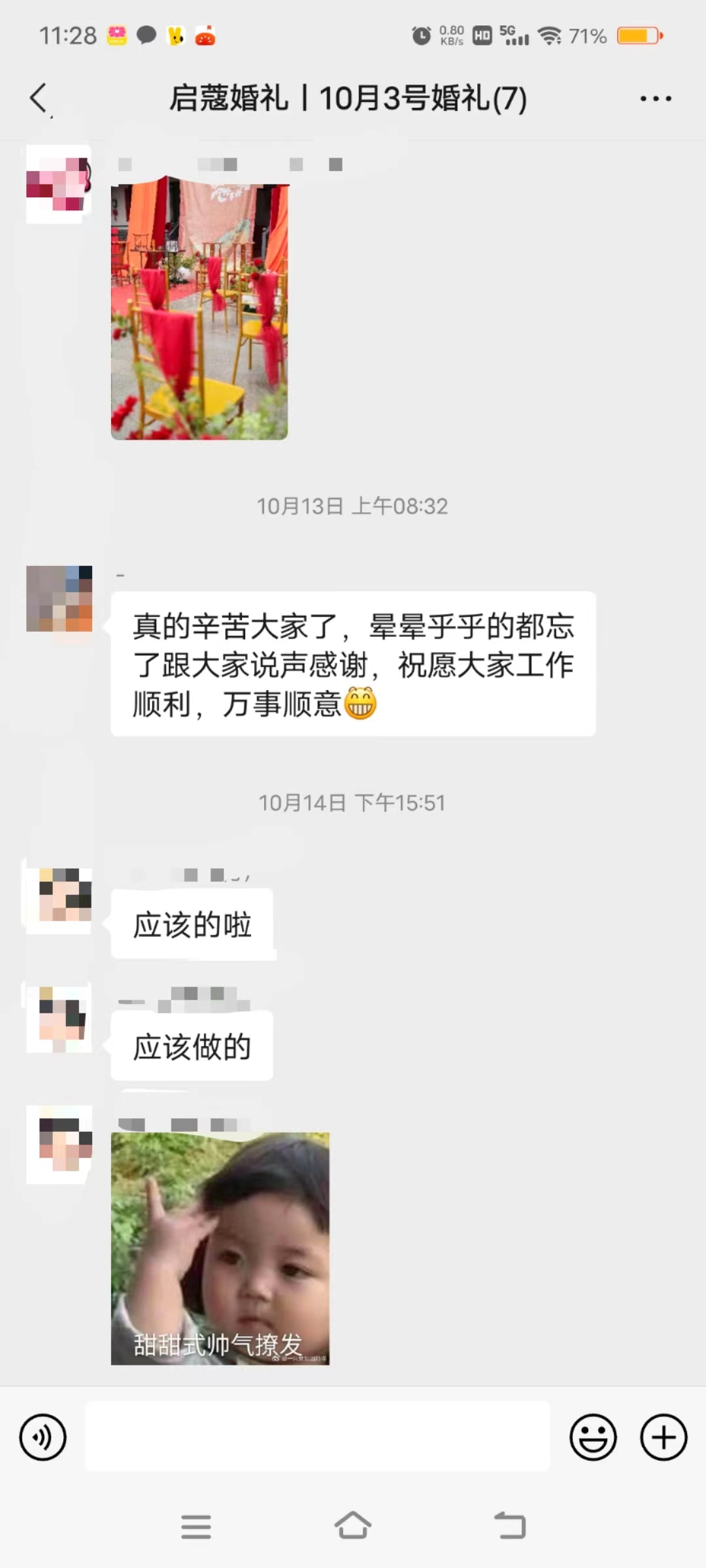This screenshot has width=706, height=1568.
Task: Open the toddler hair-flip sticker image
Action: (220, 1248)
